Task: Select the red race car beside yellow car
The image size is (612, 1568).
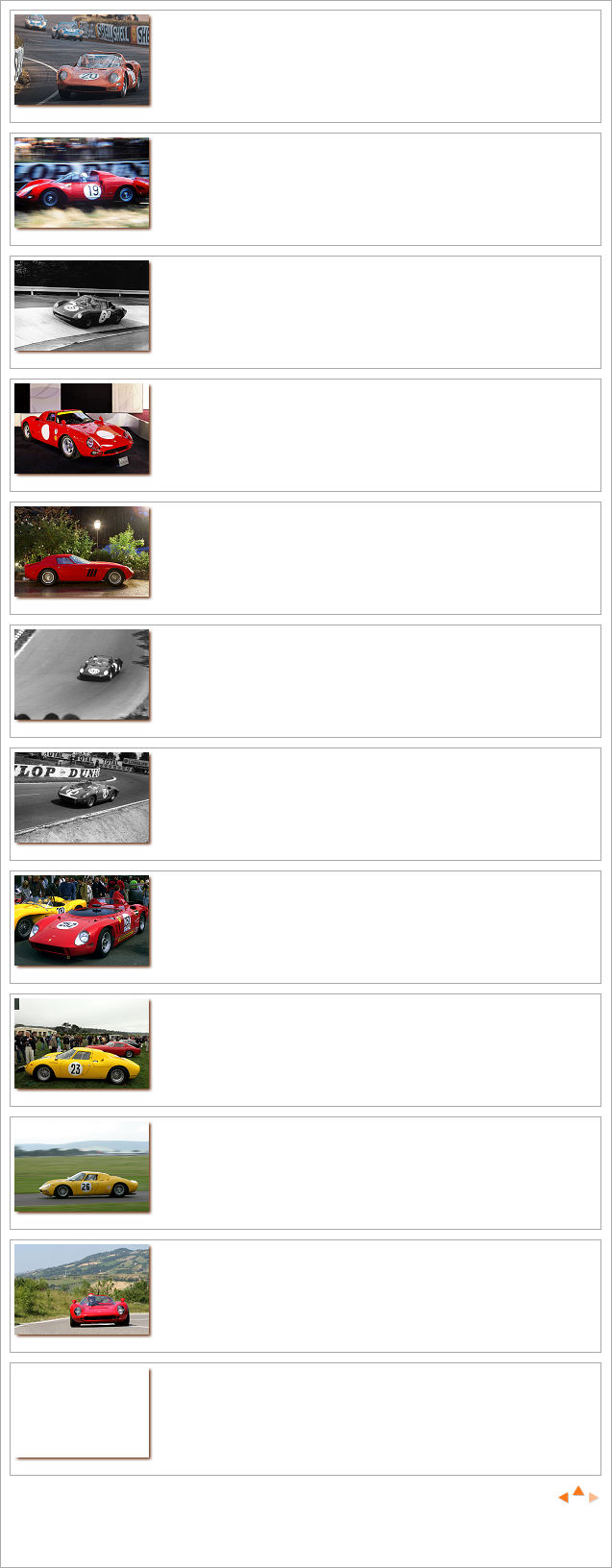Action: [82, 920]
